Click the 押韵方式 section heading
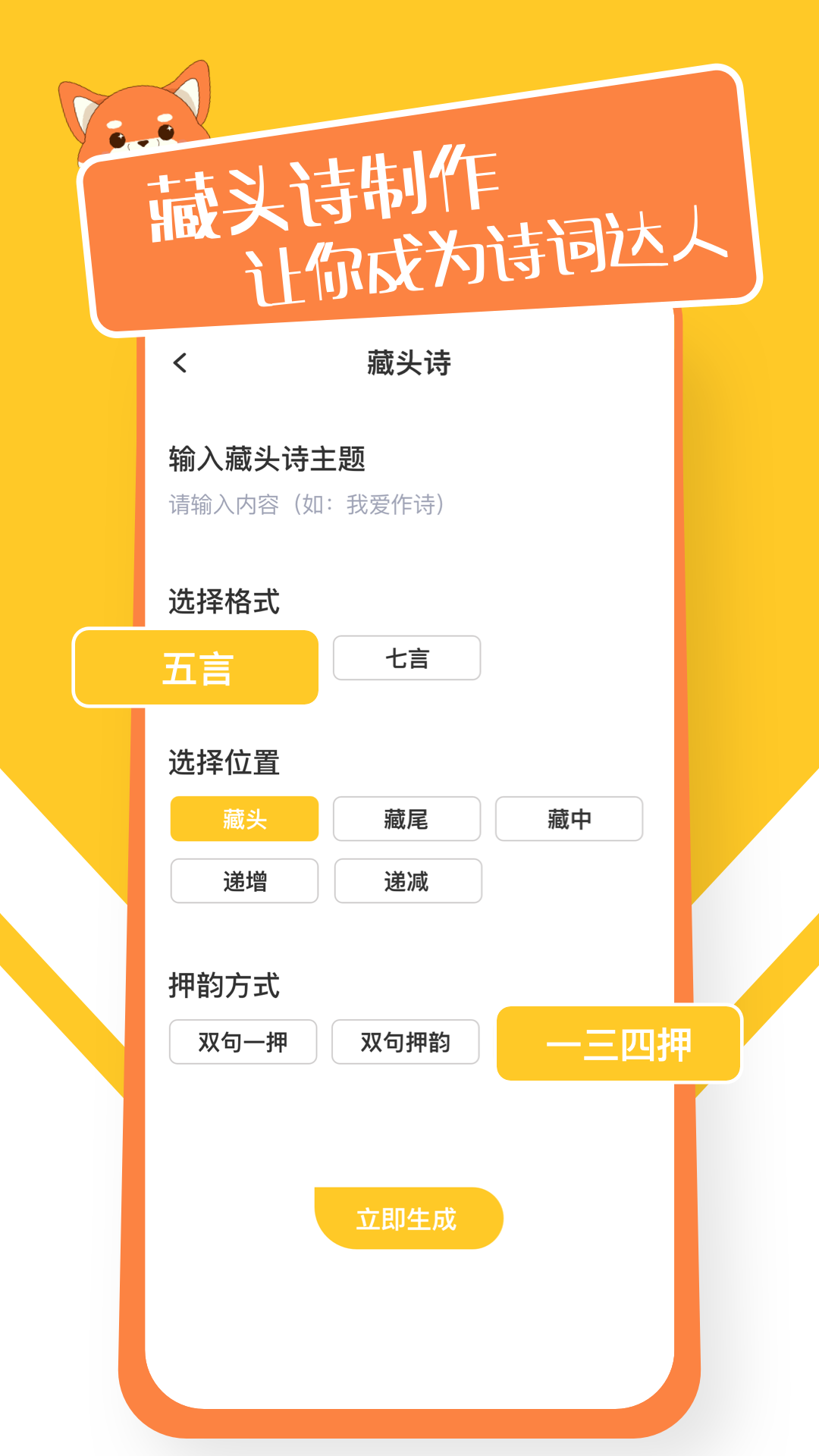Viewport: 819px width, 1456px height. 223,986
